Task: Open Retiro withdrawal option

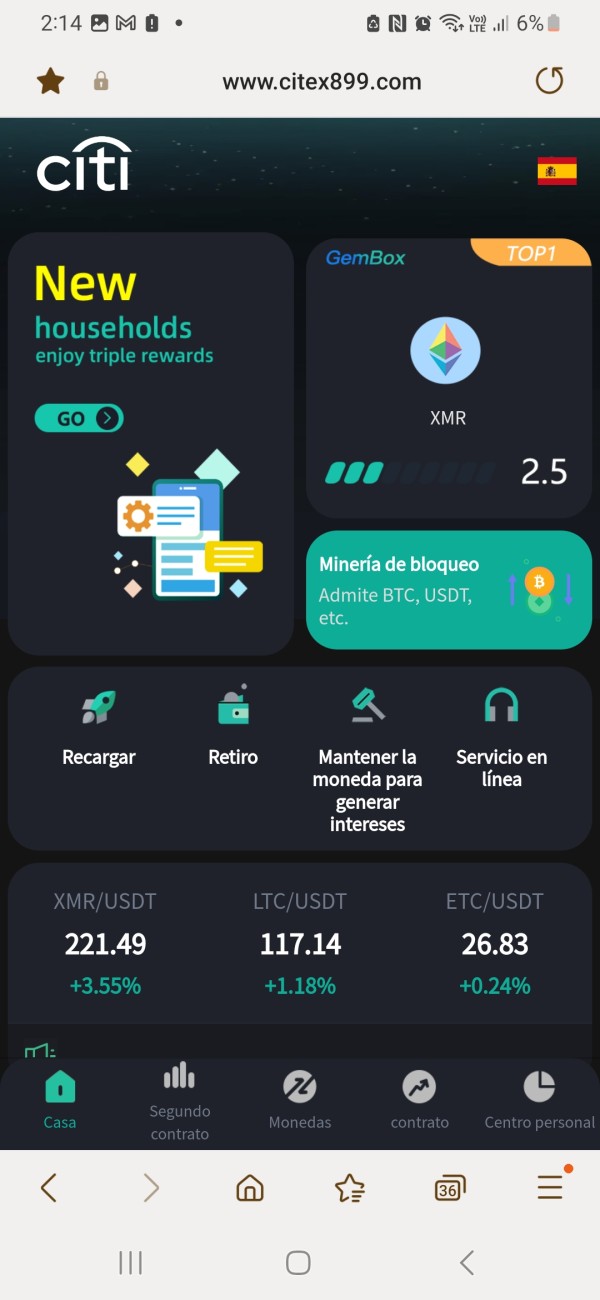Action: (233, 728)
